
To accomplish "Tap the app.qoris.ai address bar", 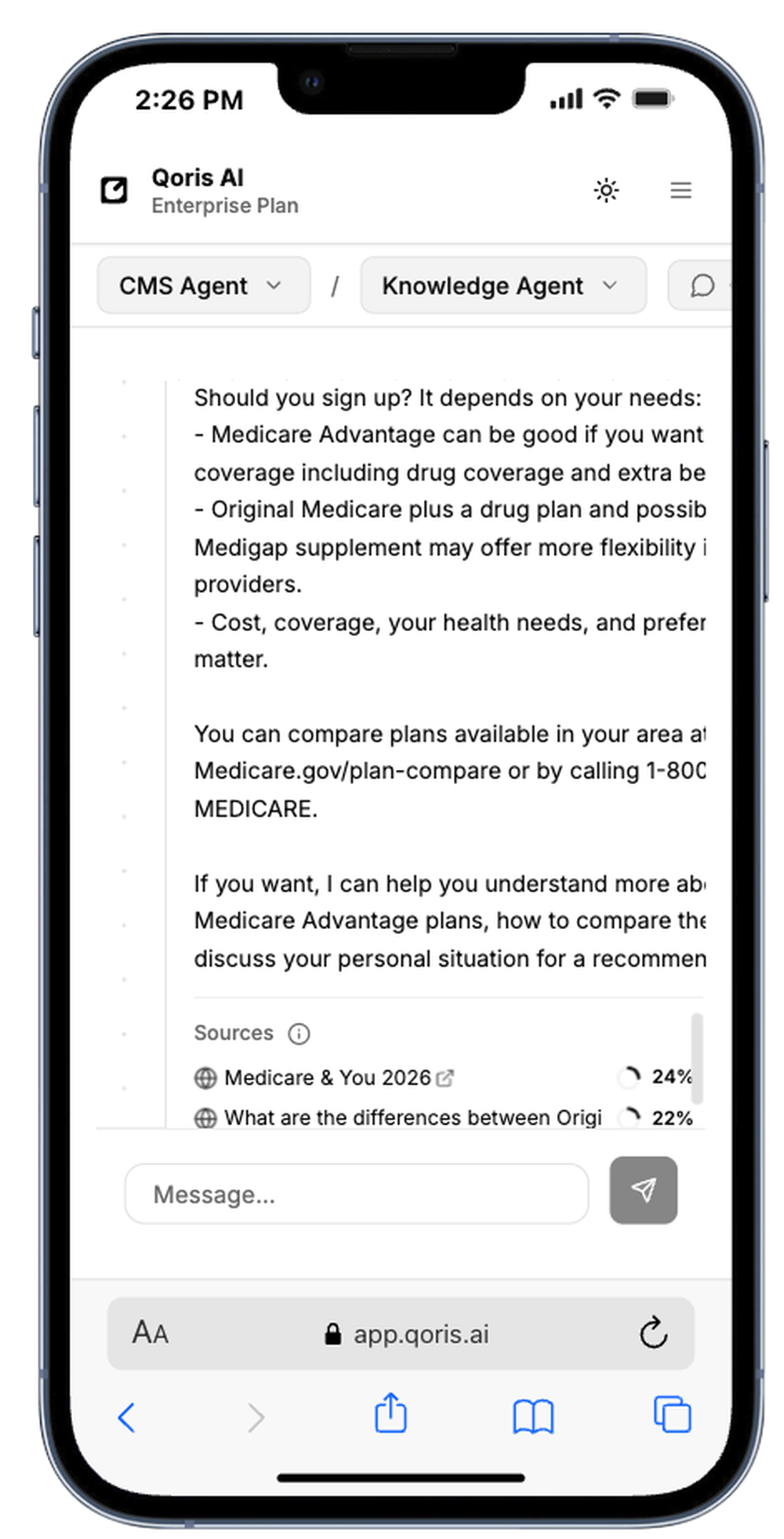I will [408, 1334].
